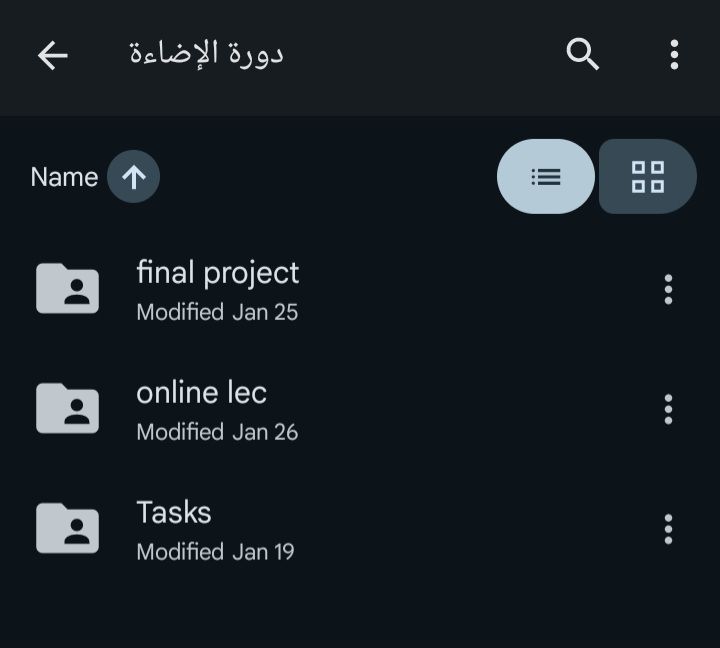Show more options for final project
Viewport: 720px width, 648px height.
click(x=668, y=289)
